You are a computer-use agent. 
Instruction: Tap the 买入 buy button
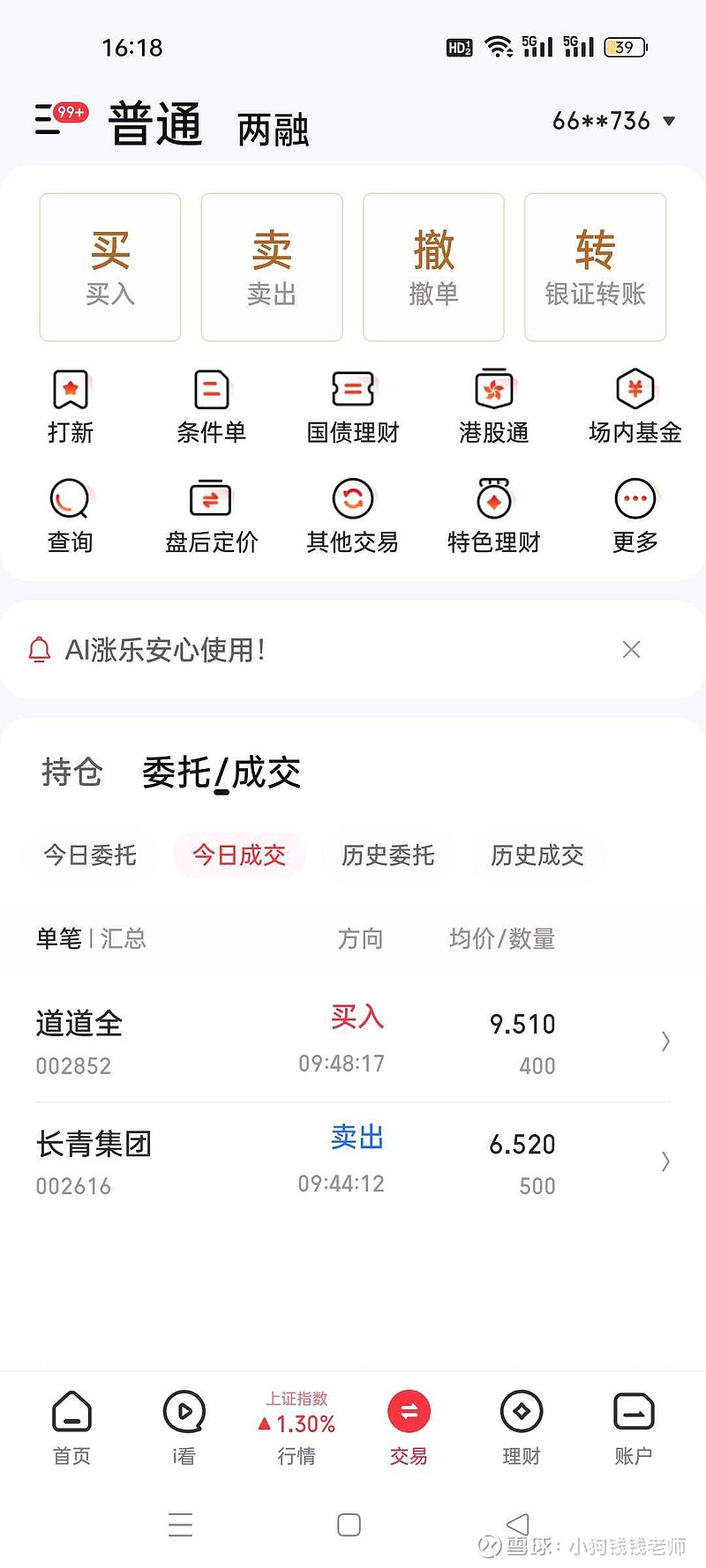(x=110, y=267)
